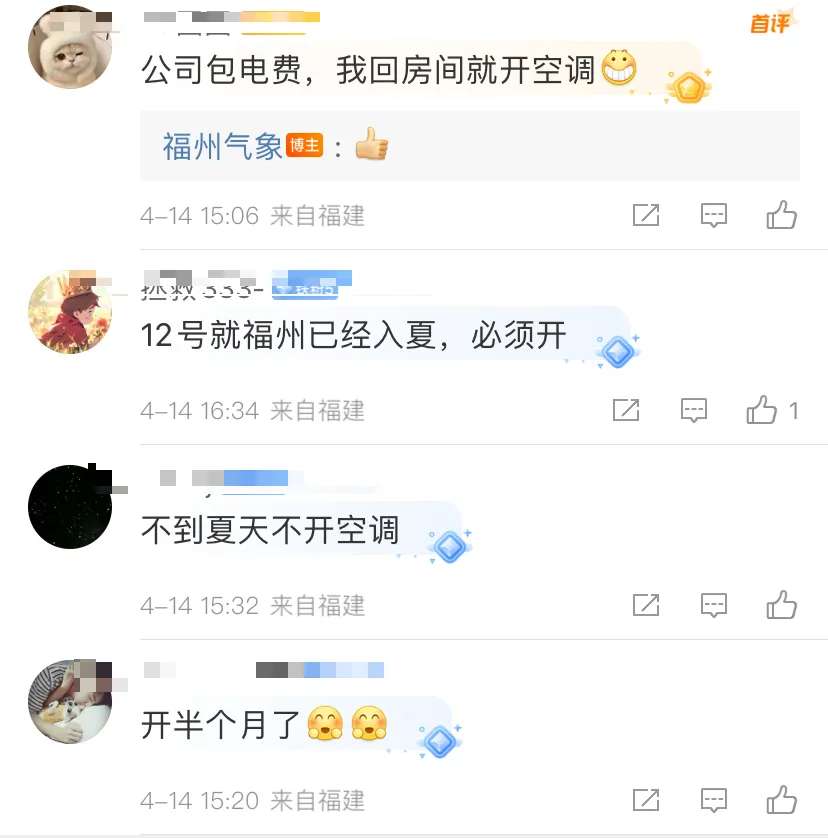
Task: Reply to the comment 开半个月了
Action: coord(713,800)
